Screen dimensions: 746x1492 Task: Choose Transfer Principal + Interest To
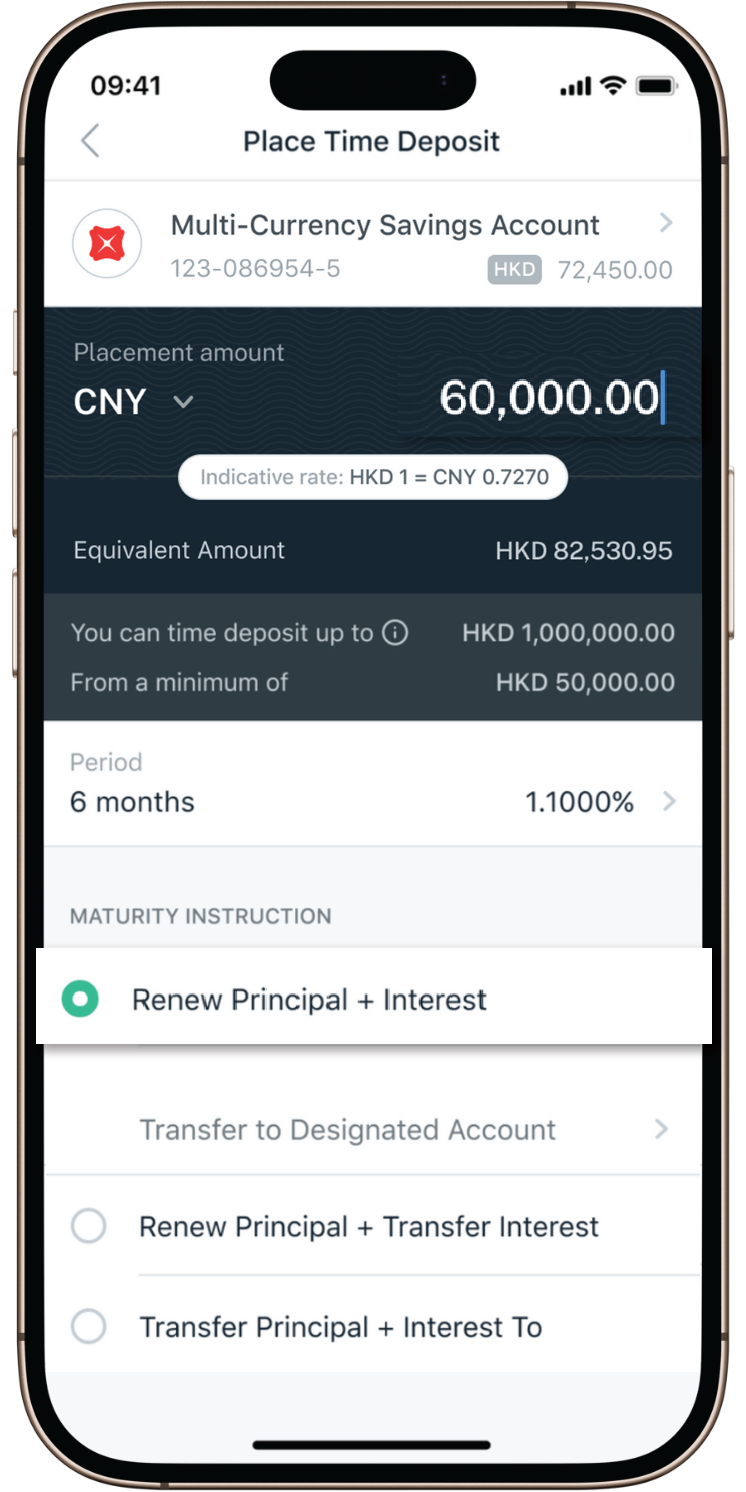[x=89, y=1327]
